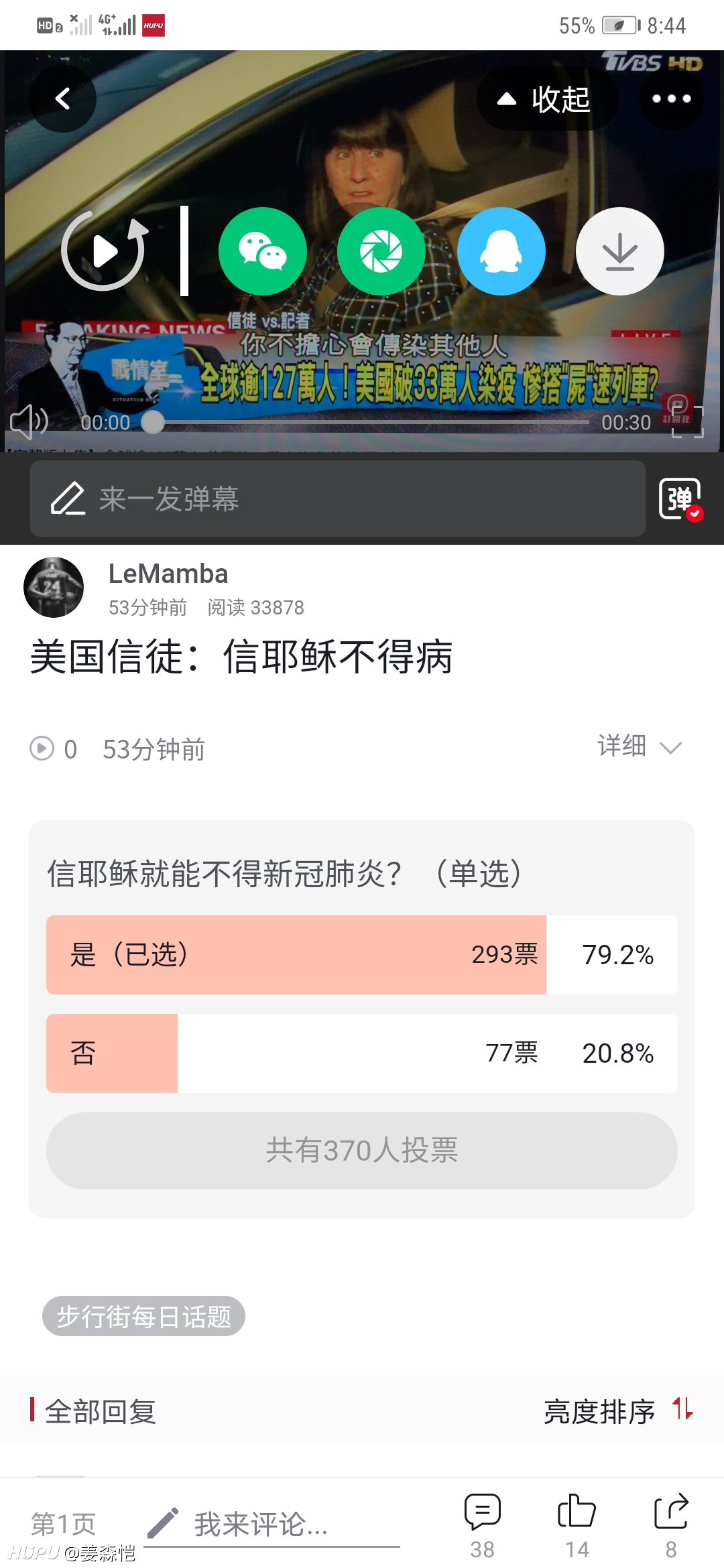Viewport: 724px width, 1568px height.
Task: Go back using the top-left arrow
Action: tap(62, 99)
